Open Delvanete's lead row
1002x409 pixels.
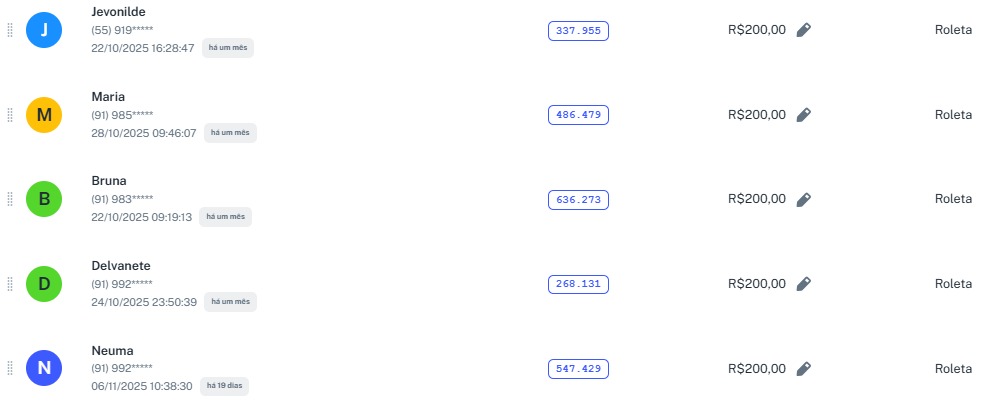click(x=120, y=266)
